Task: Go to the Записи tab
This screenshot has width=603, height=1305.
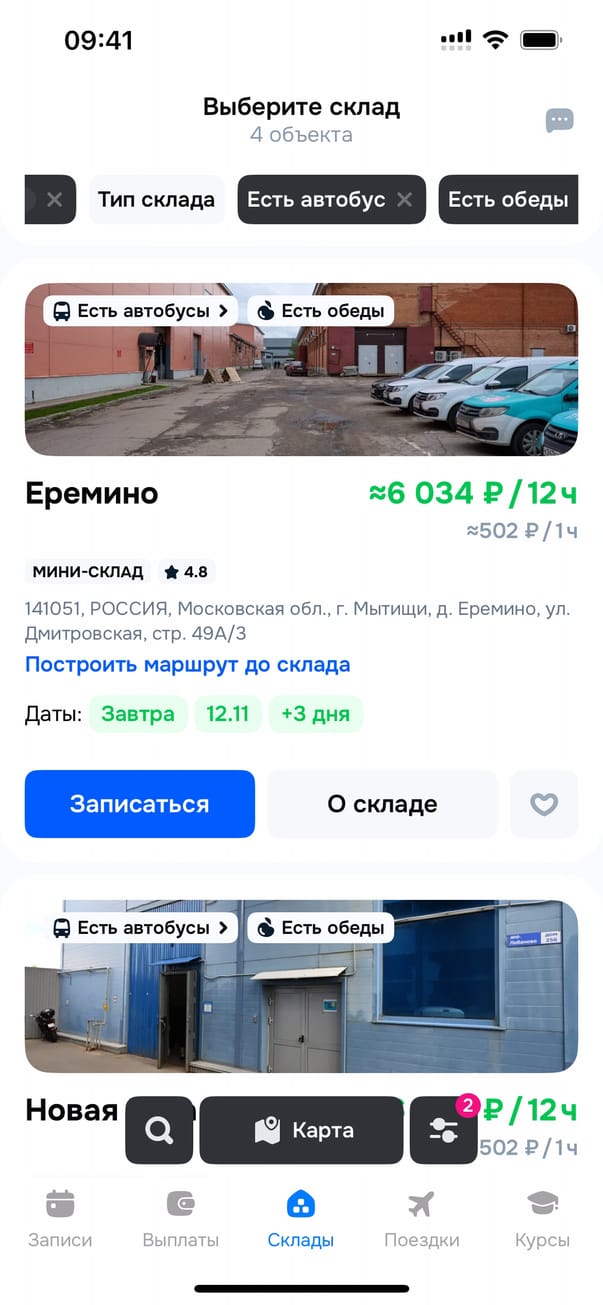Action: click(60, 1219)
